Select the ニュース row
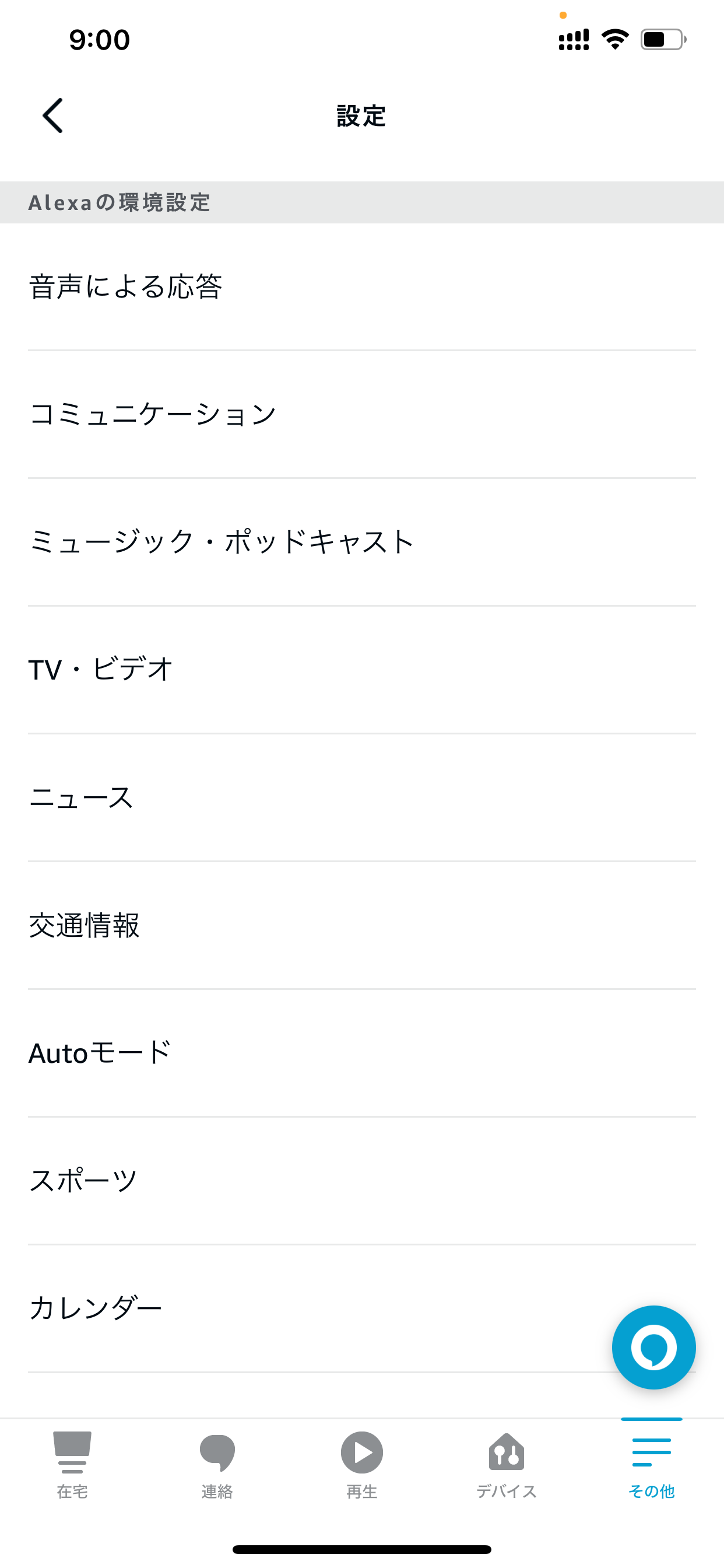The height and width of the screenshot is (1568, 724). 362,798
